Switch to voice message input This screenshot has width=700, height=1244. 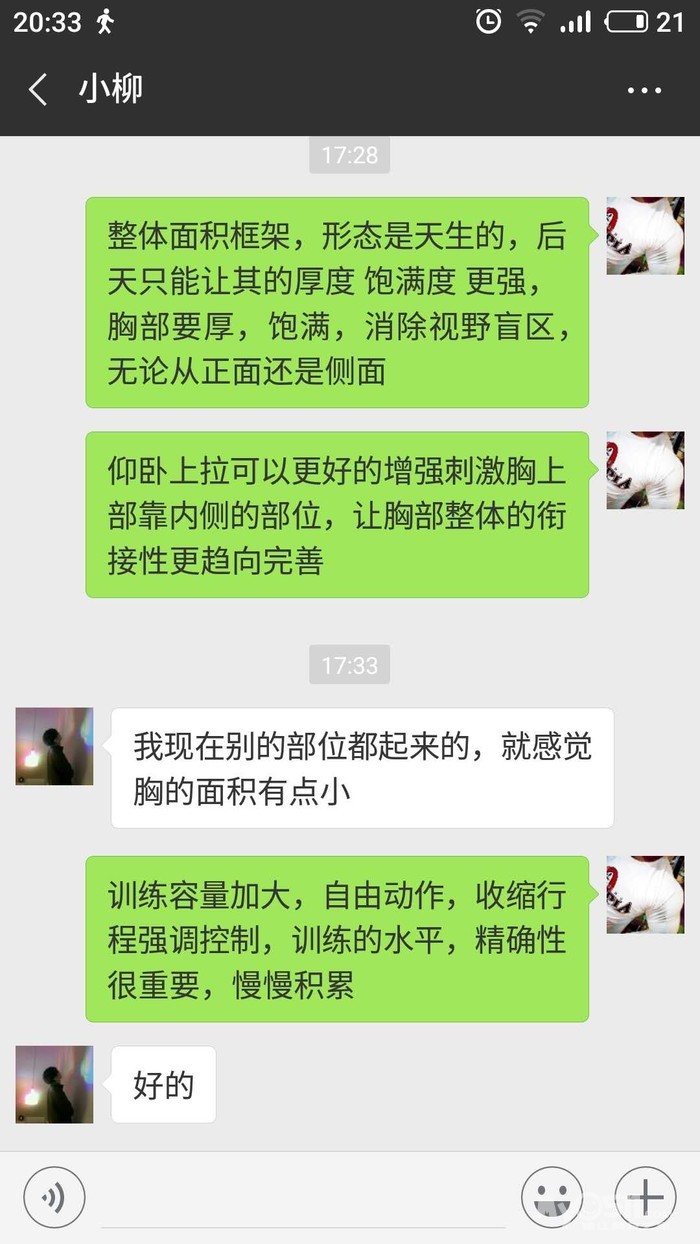[54, 1196]
